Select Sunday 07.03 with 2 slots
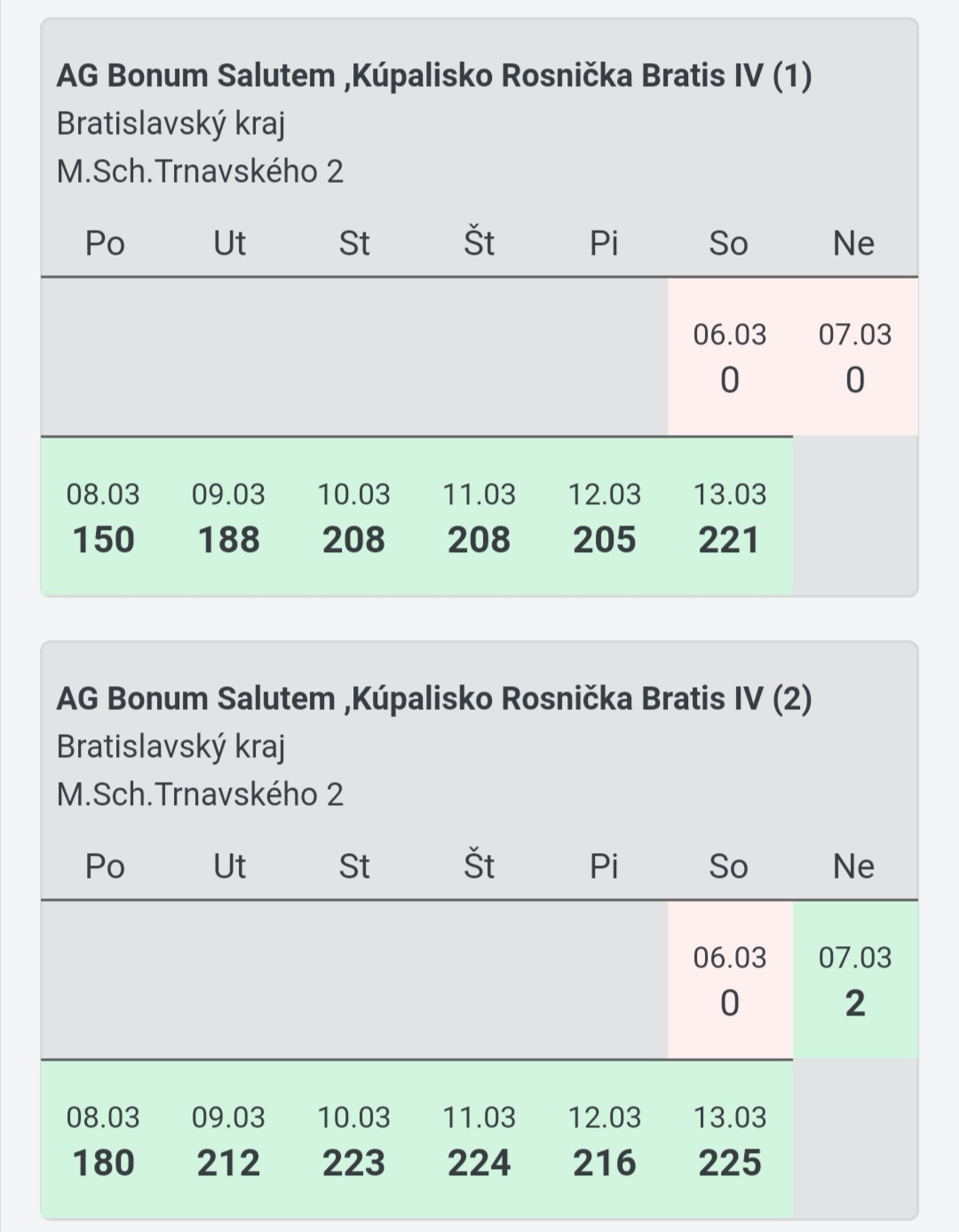Viewport: 959px width, 1232px height. pyautogui.click(x=854, y=980)
